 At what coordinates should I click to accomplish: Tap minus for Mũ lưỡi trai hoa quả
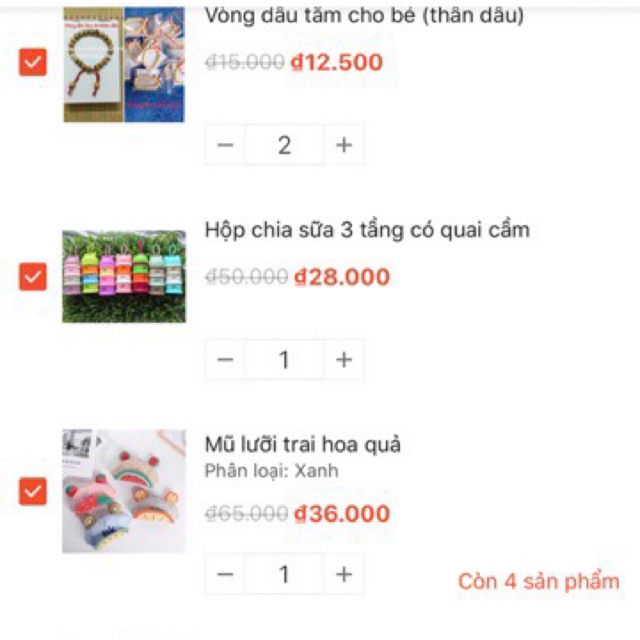point(225,574)
